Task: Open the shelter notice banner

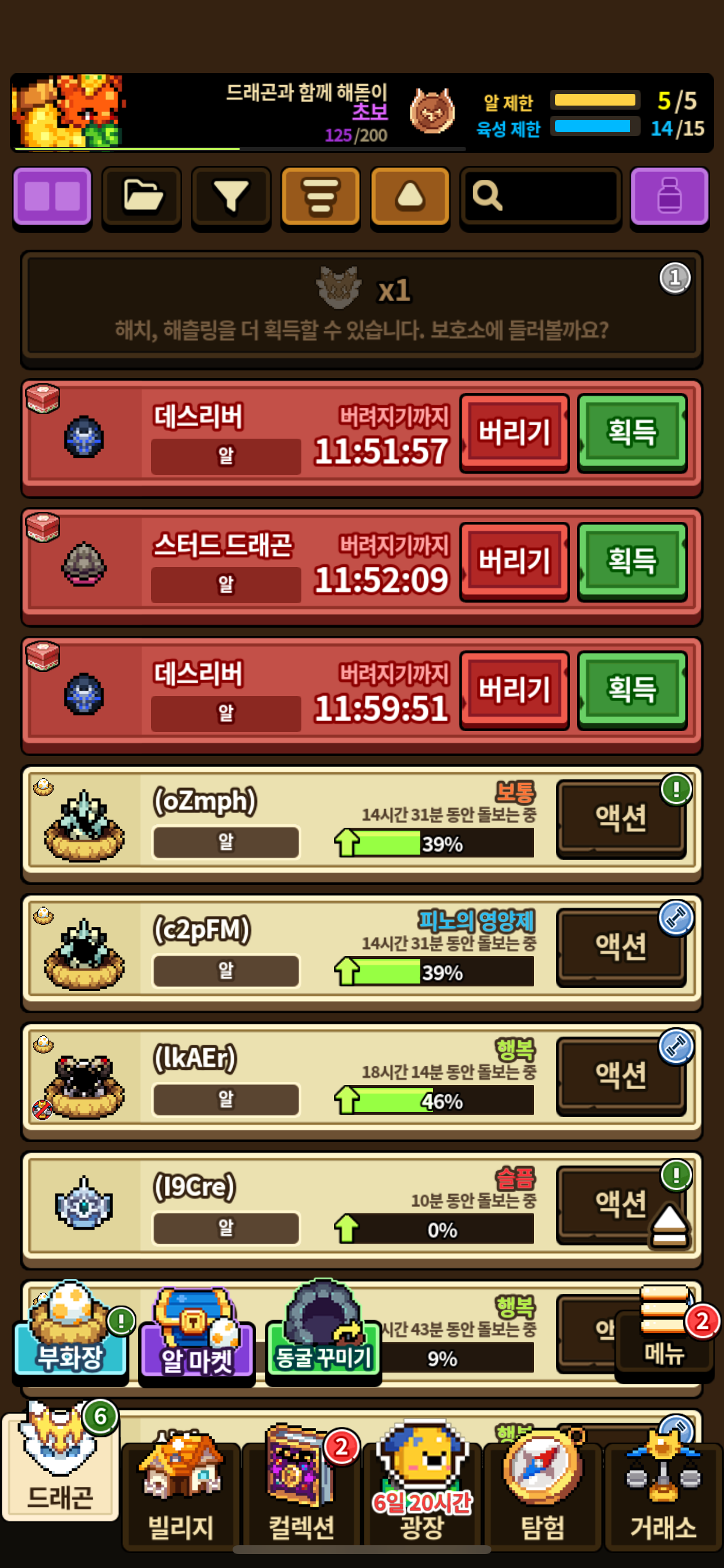Action: pos(361,308)
